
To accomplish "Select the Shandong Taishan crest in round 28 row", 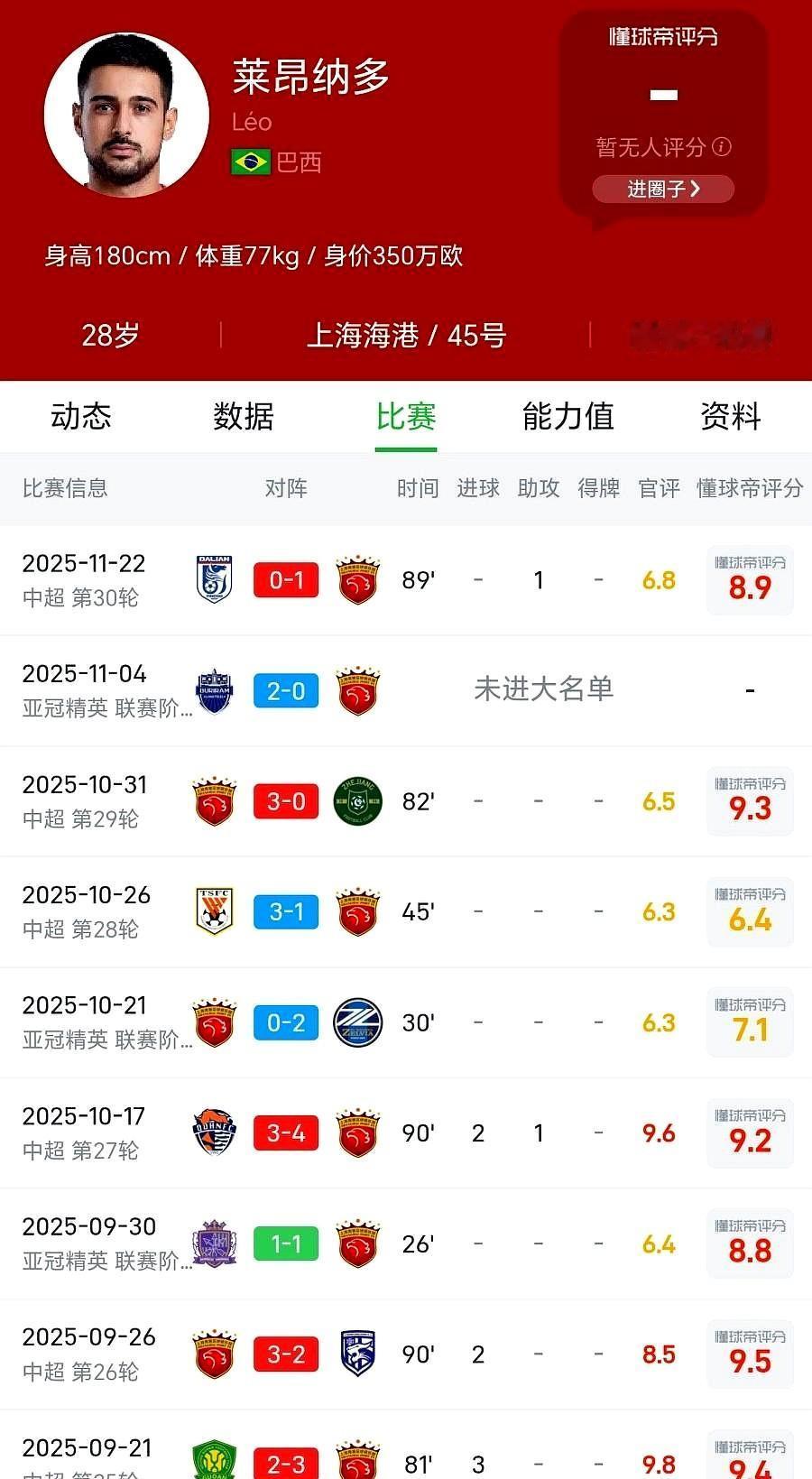I will [214, 911].
